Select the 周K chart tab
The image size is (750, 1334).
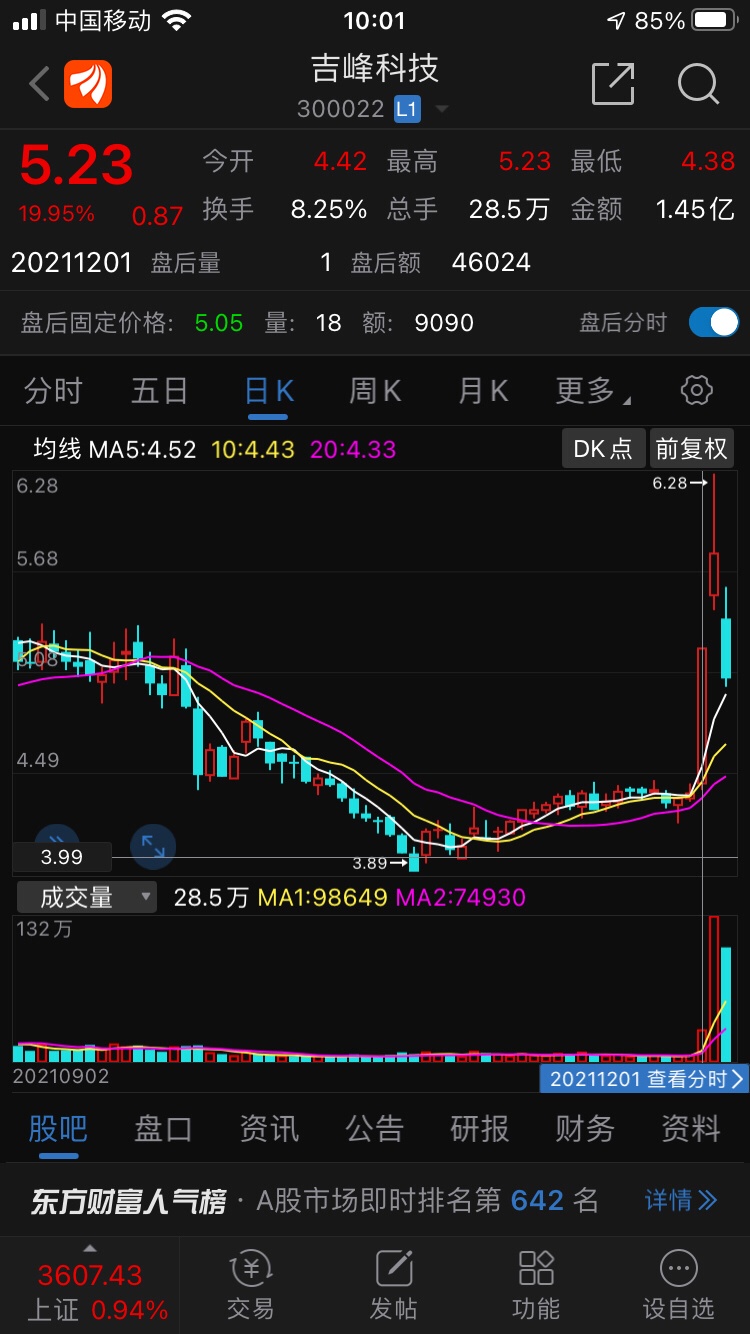point(375,391)
